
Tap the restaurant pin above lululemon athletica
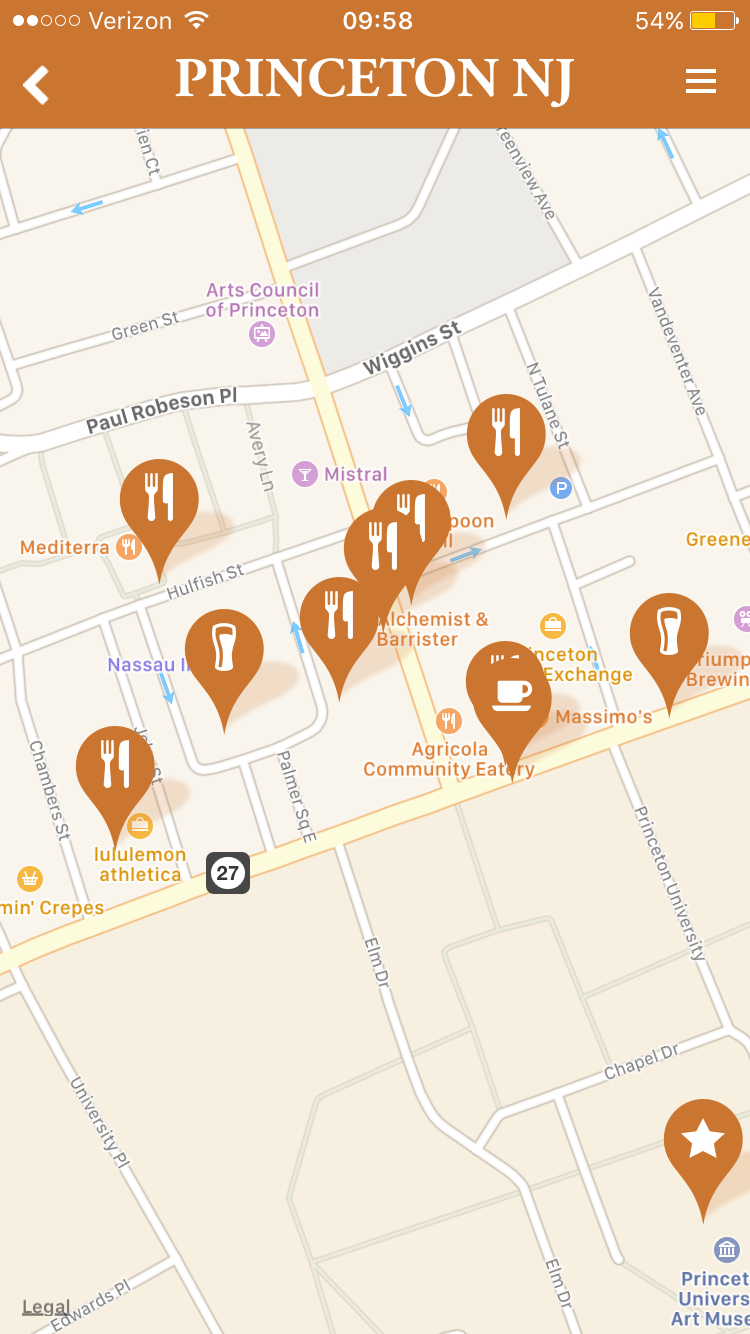click(x=115, y=777)
